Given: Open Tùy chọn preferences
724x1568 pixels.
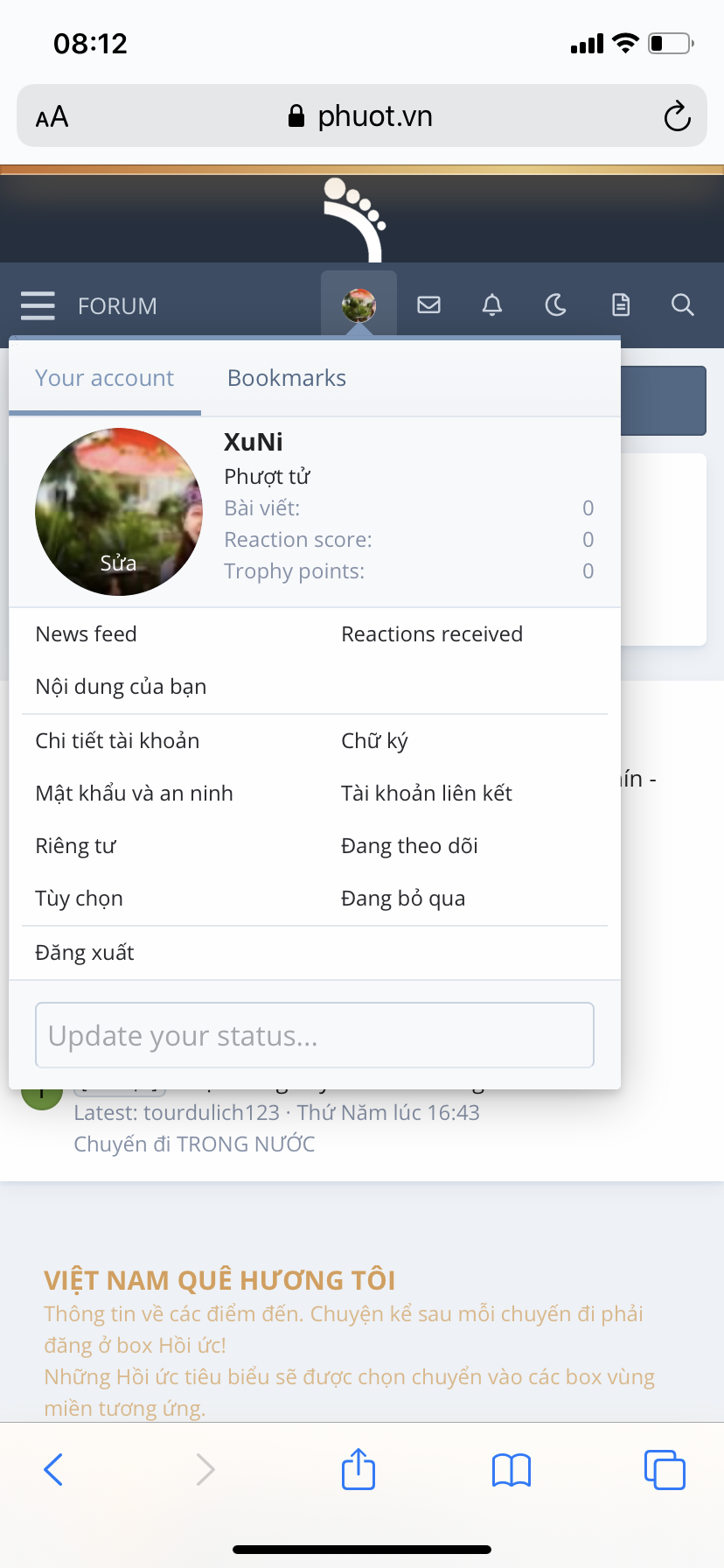Looking at the screenshot, I should coord(79,898).
